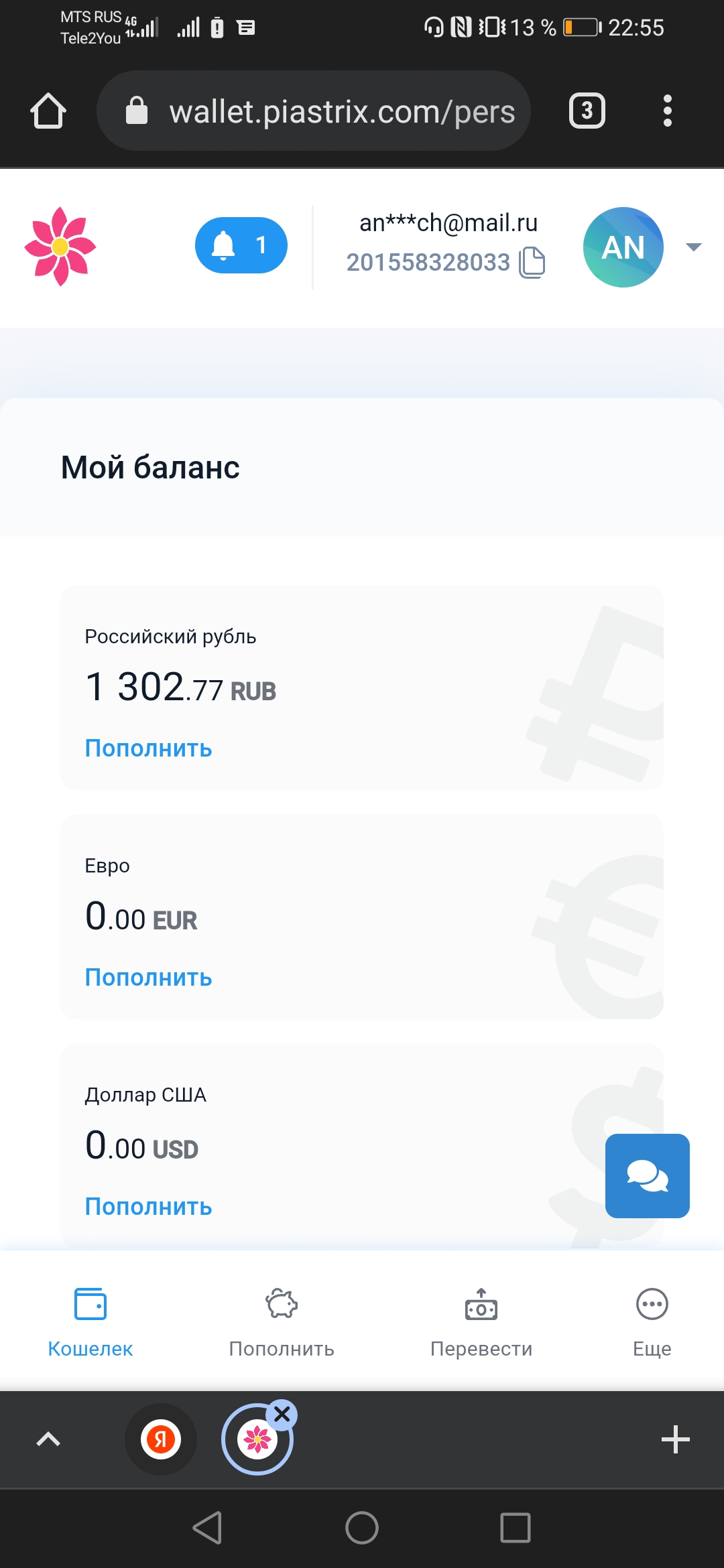Open the notifications bell with 1 alert
Viewport: 724px width, 1568px height.
point(241,245)
